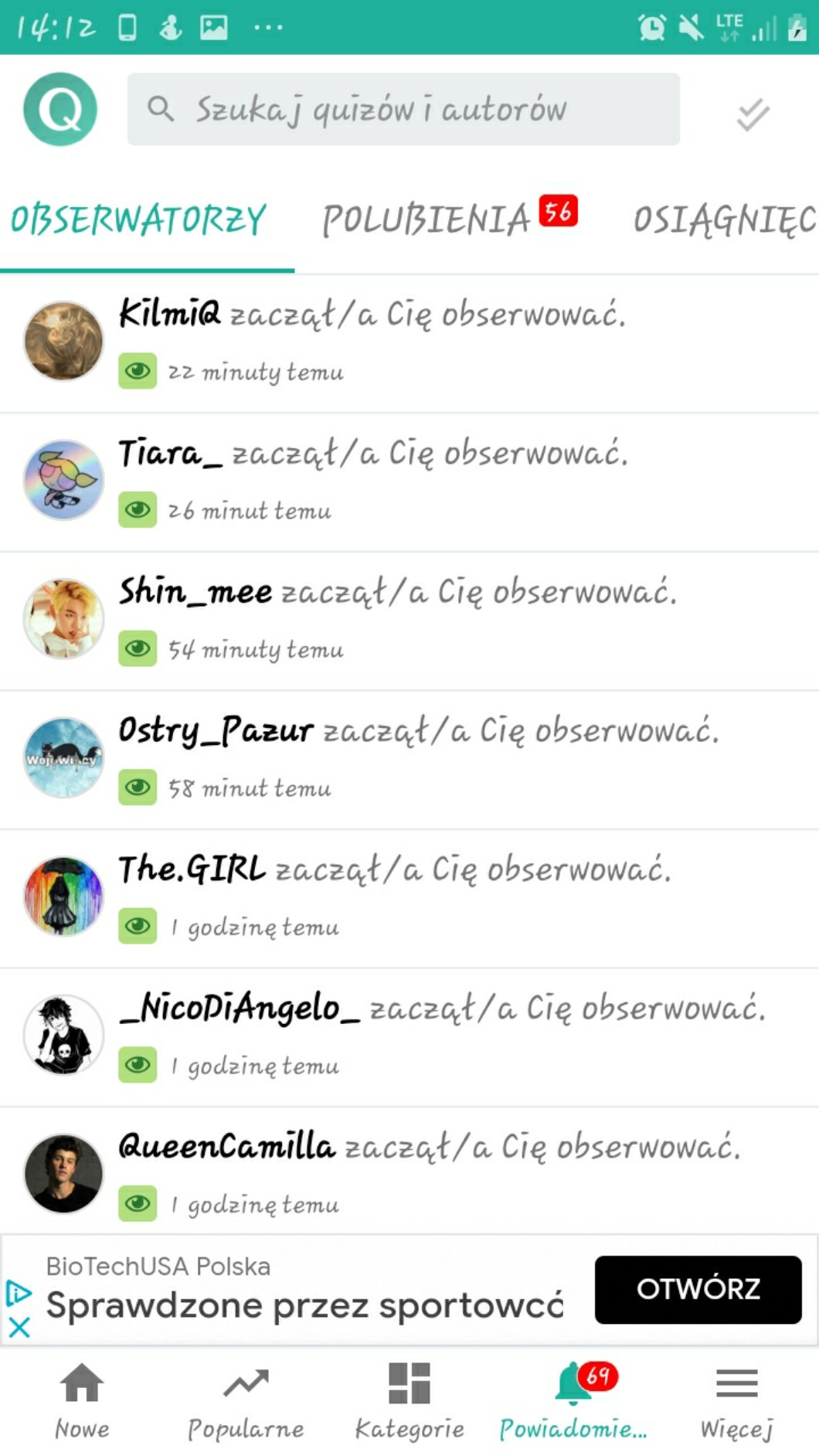
Task: Open the Q logo home button
Action: (60, 109)
